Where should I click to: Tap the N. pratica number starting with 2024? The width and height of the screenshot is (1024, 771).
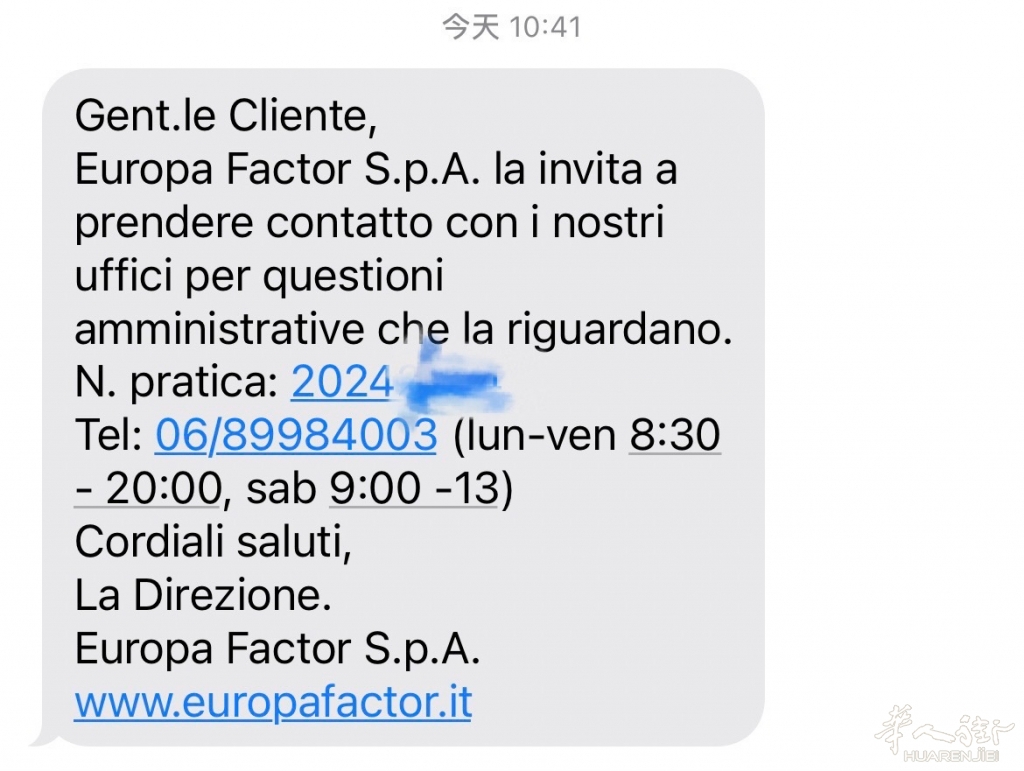341,382
